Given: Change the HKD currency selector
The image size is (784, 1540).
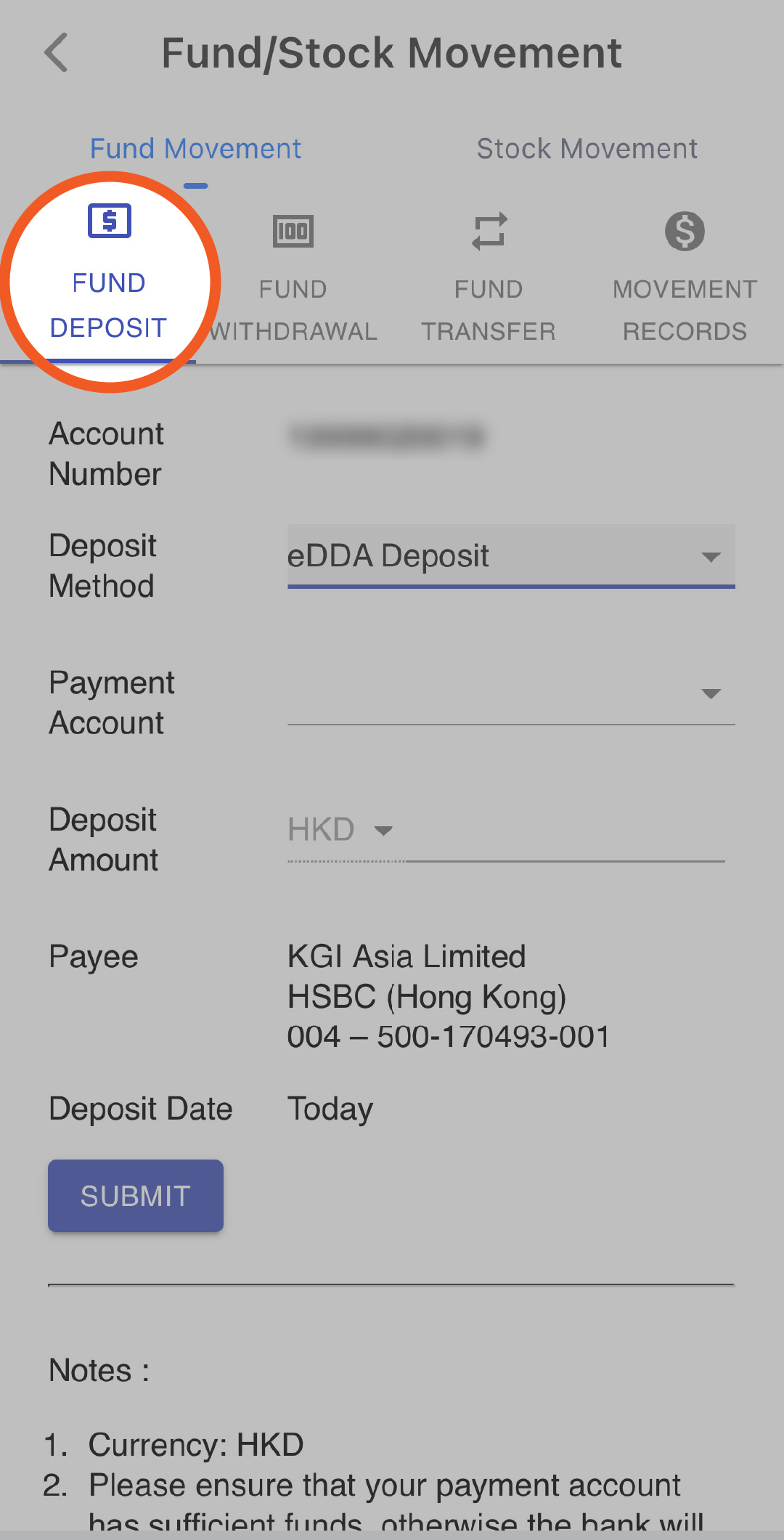Looking at the screenshot, I should point(340,830).
